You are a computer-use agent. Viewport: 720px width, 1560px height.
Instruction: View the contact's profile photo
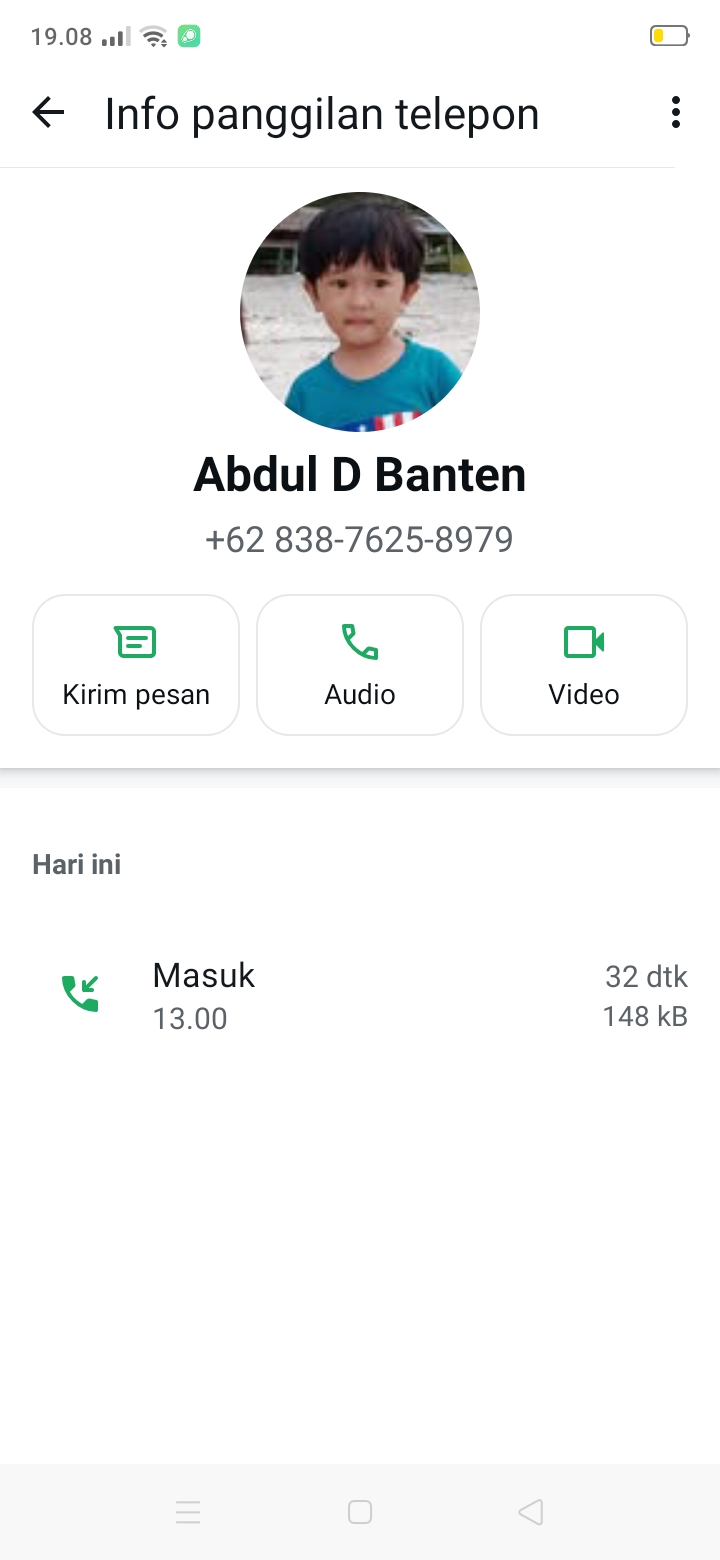tap(360, 312)
